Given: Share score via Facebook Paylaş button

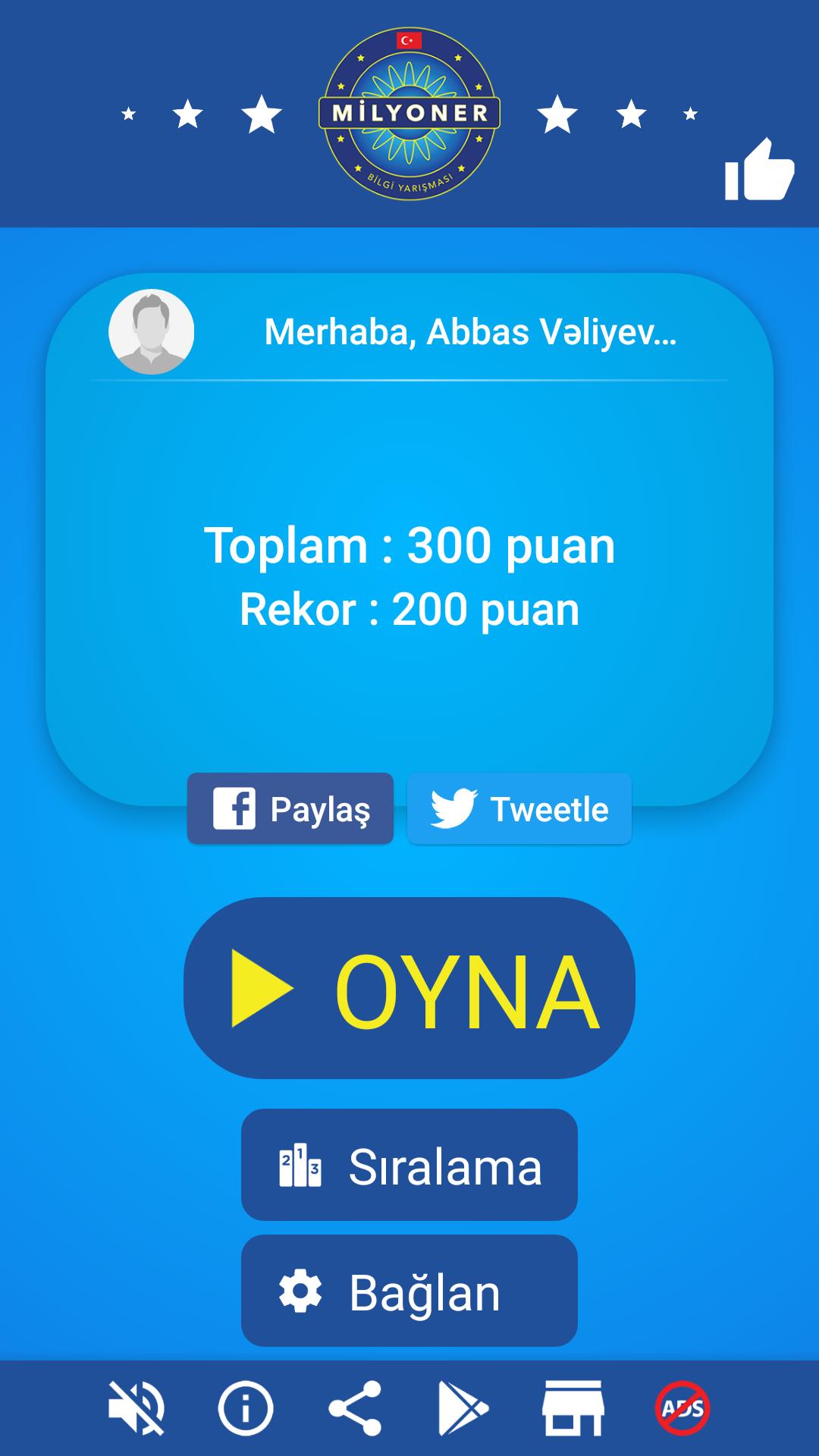Looking at the screenshot, I should (290, 808).
